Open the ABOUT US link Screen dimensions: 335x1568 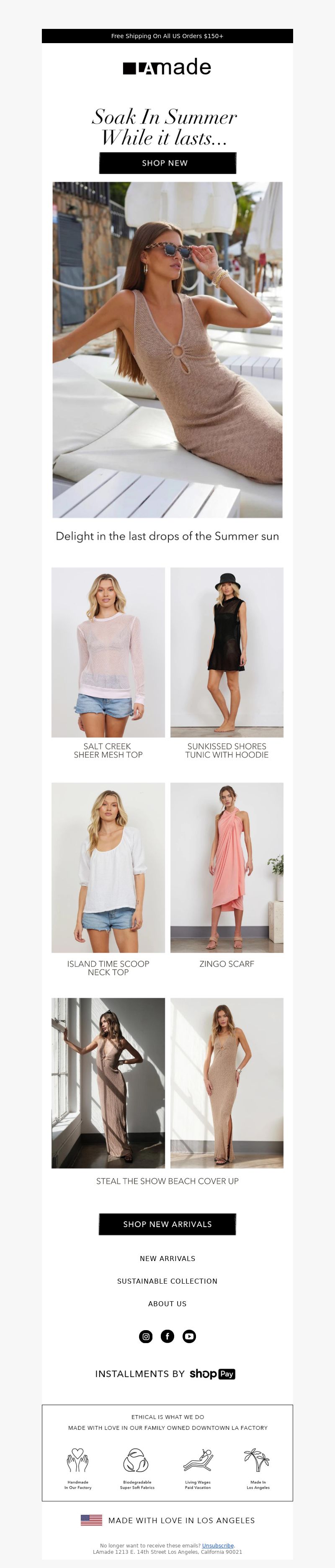(167, 1304)
